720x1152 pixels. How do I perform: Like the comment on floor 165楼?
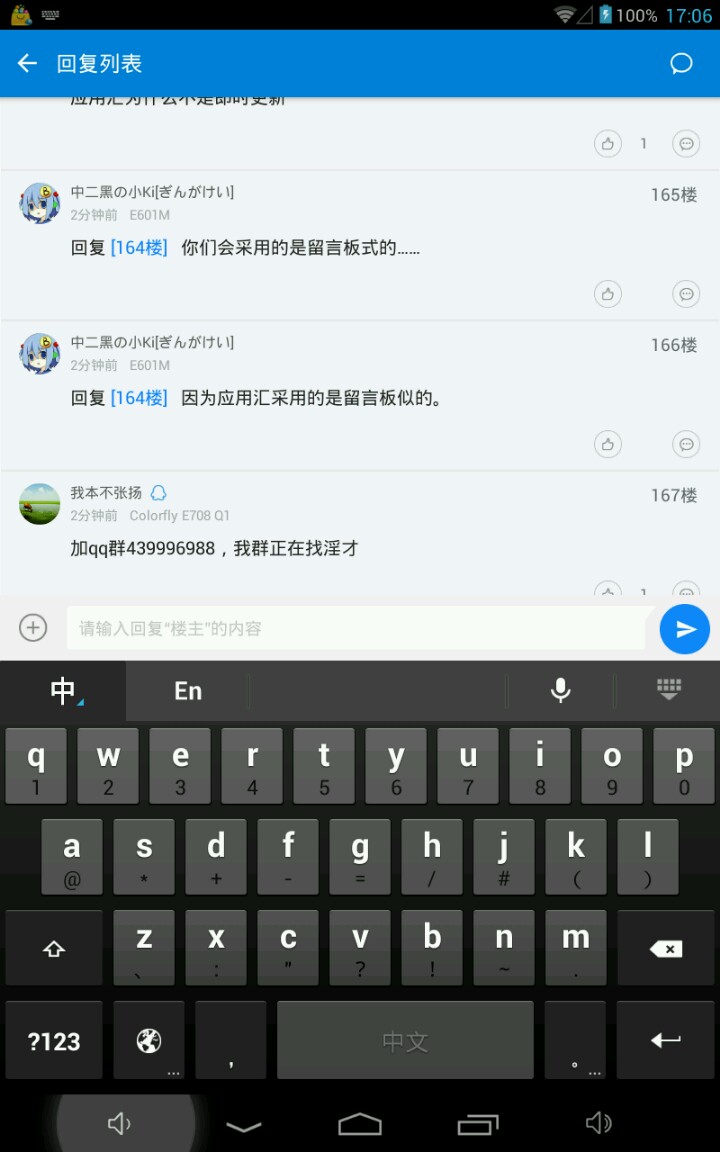pos(608,294)
